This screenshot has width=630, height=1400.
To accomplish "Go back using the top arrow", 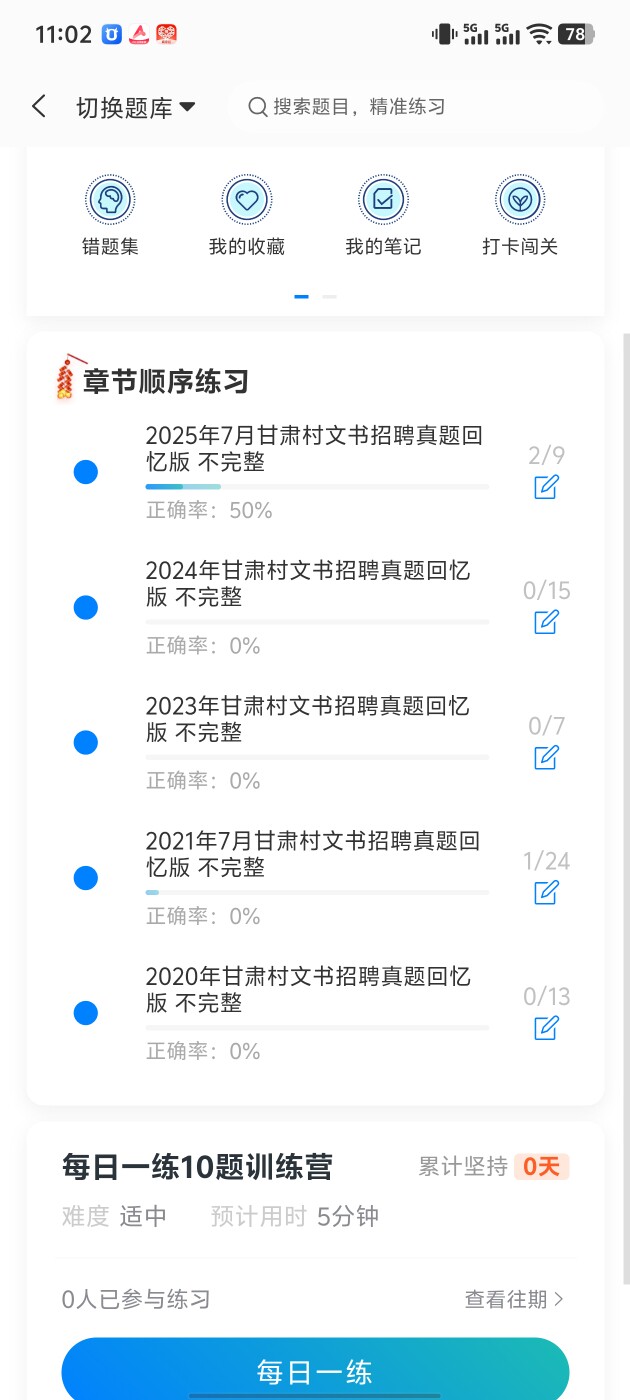I will [39, 107].
